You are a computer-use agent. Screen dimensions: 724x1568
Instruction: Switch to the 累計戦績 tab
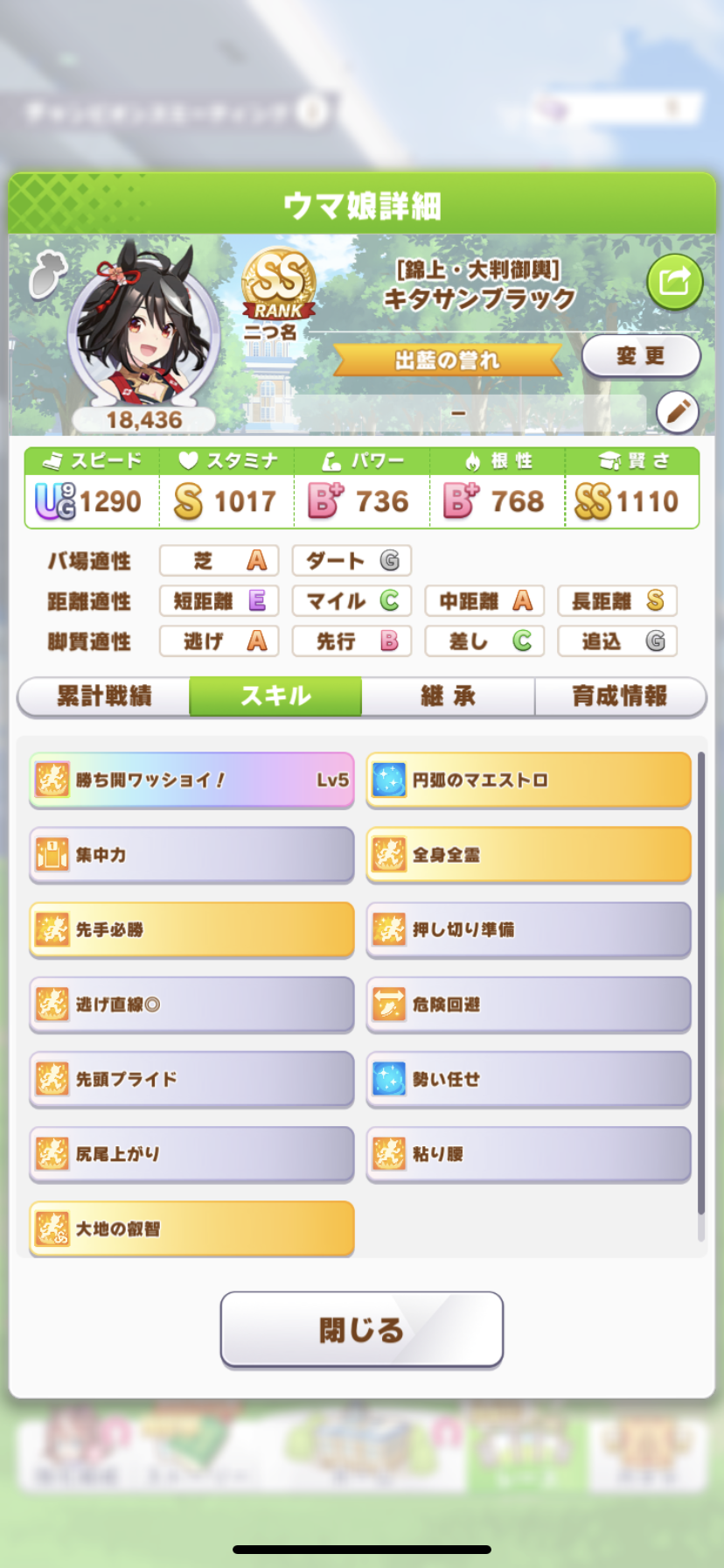(x=104, y=696)
